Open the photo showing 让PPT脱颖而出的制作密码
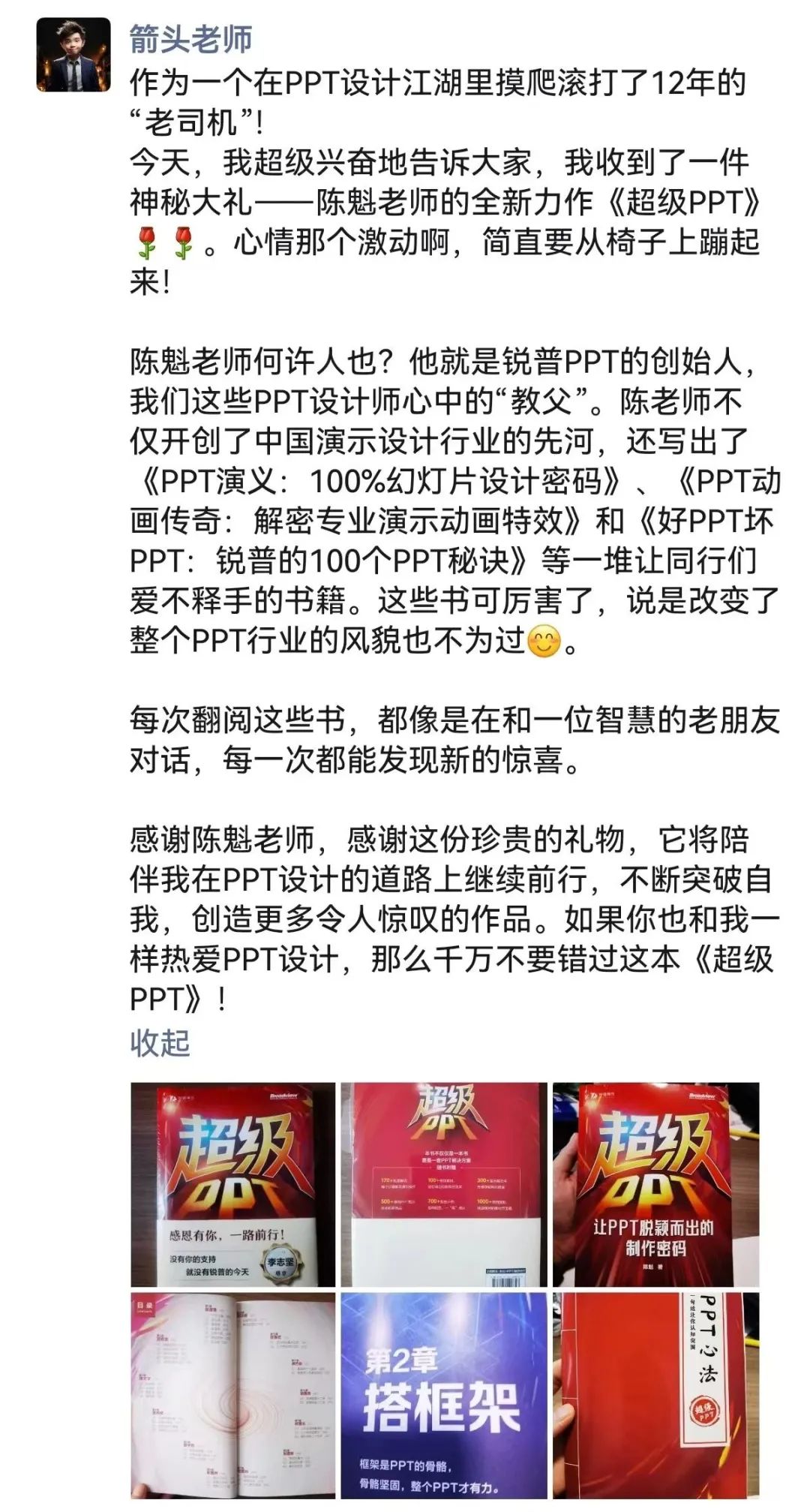Viewport: 810px width, 1512px height. click(x=655, y=1185)
